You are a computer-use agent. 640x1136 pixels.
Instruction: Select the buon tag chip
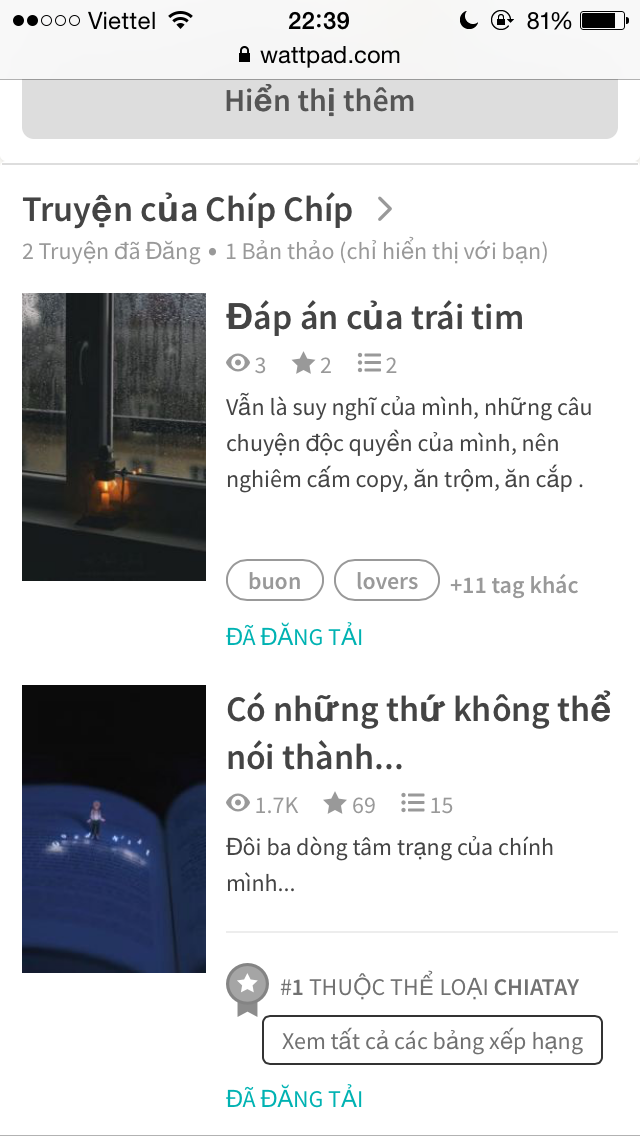[x=275, y=580]
